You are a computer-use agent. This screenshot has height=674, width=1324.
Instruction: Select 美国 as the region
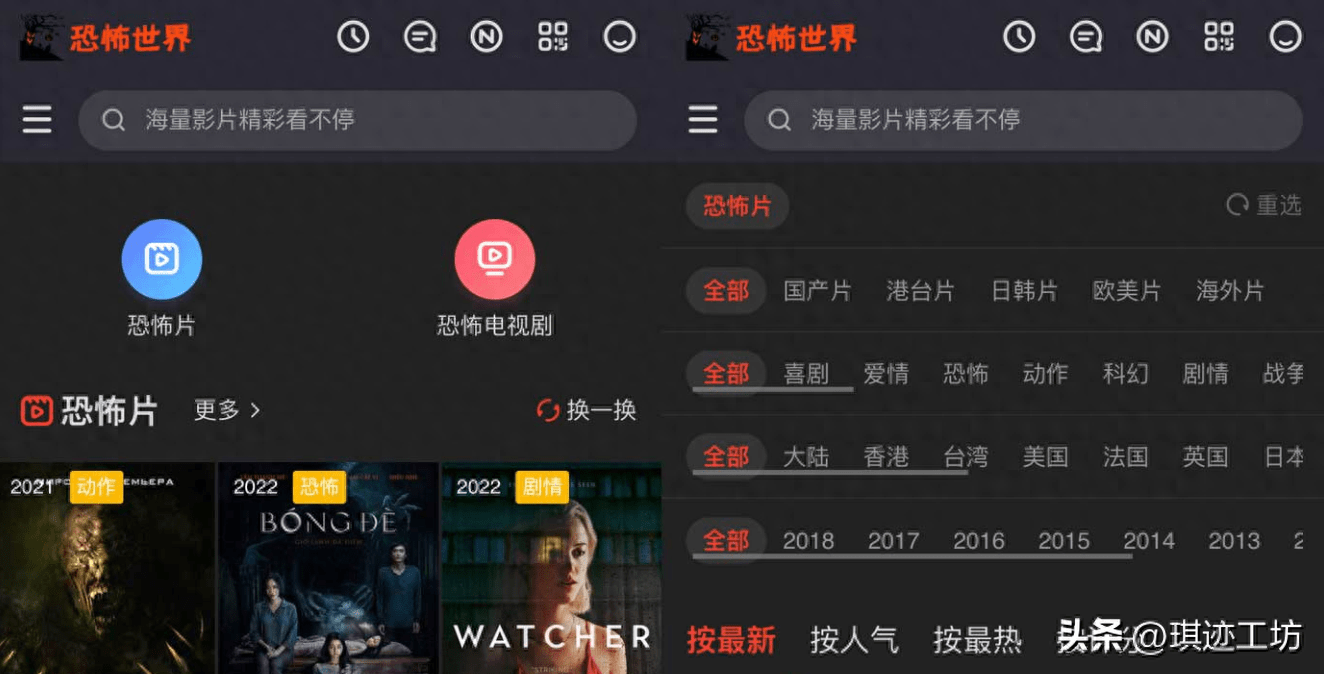1046,457
